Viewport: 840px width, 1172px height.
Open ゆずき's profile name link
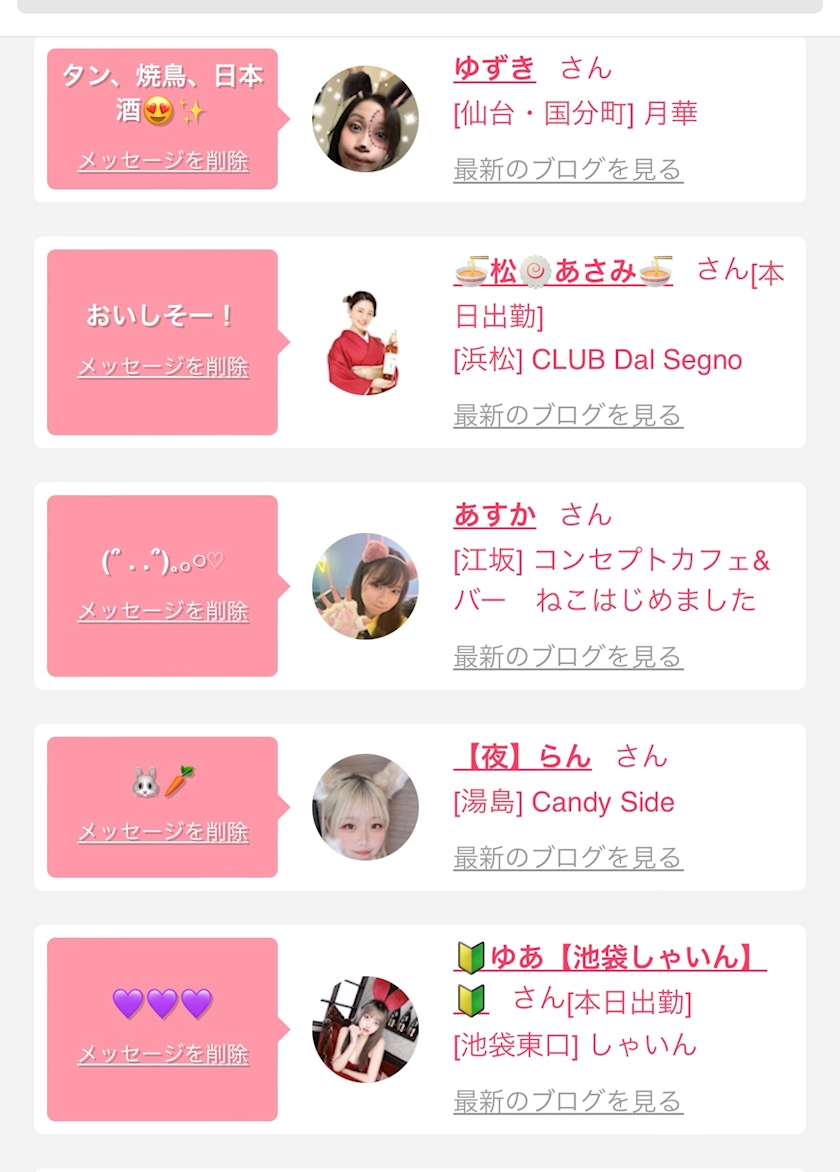(x=494, y=68)
